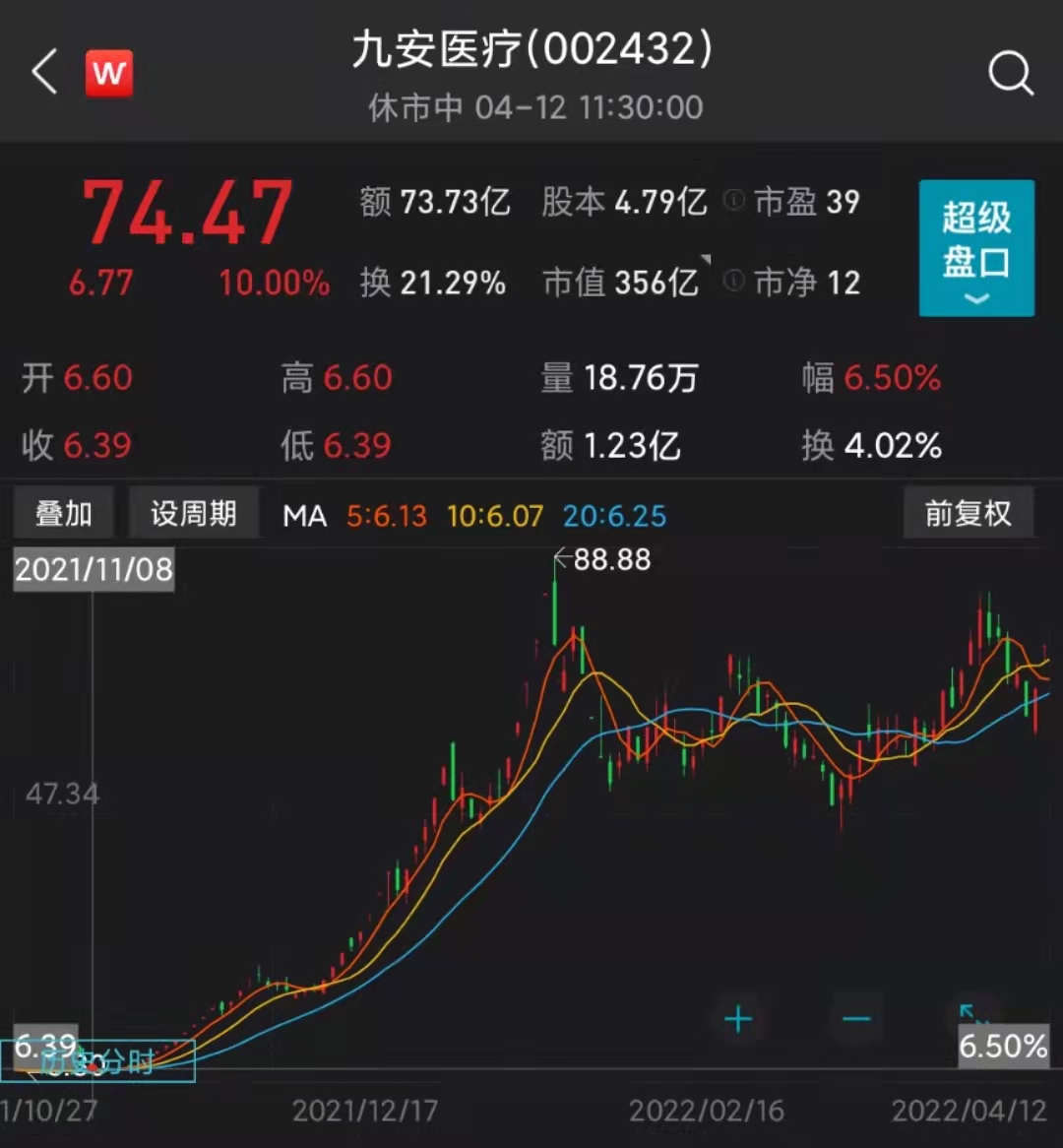Zoom out the chart with minus
The width and height of the screenshot is (1063, 1148).
coord(856,1019)
